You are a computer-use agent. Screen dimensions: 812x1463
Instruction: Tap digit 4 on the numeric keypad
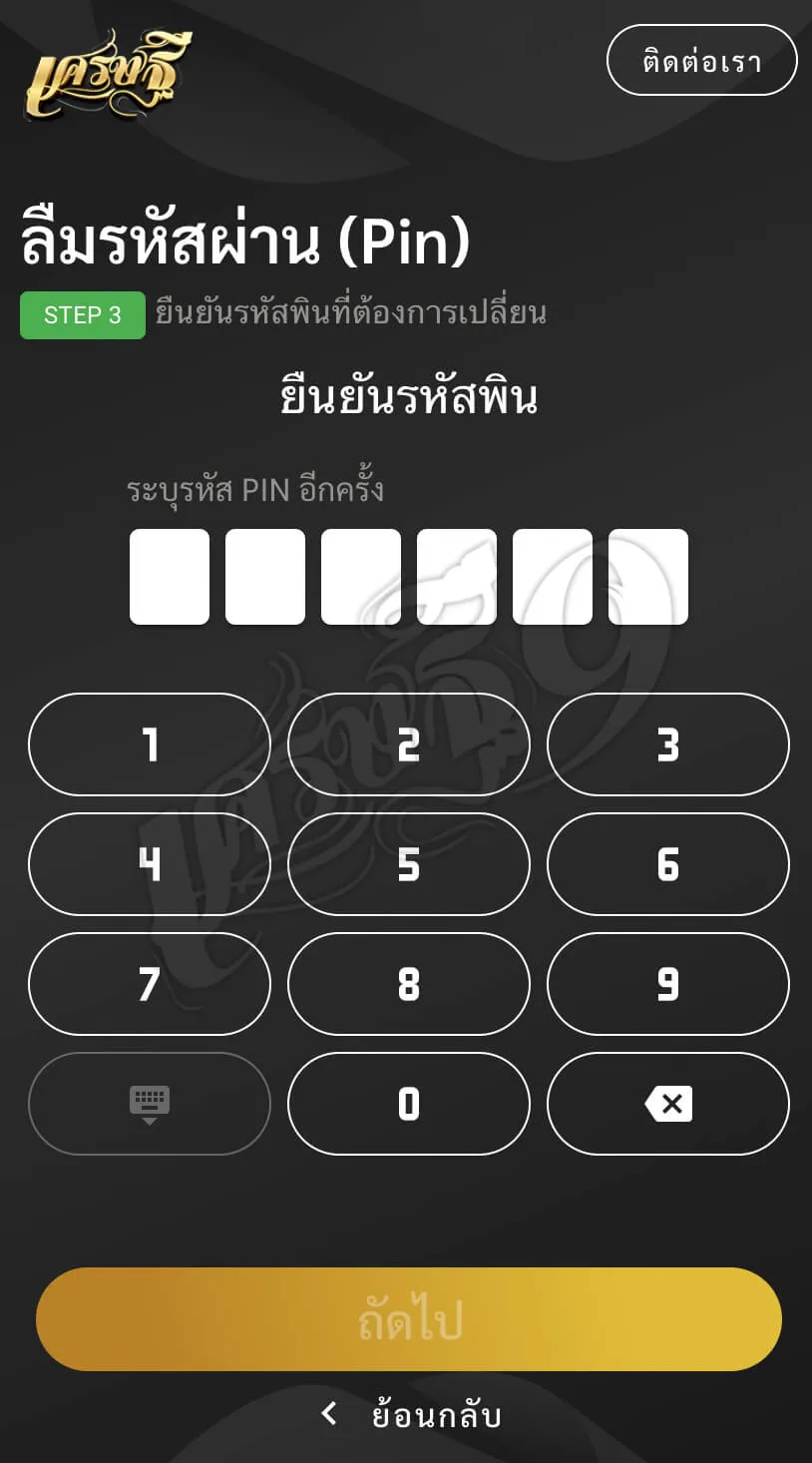click(148, 864)
